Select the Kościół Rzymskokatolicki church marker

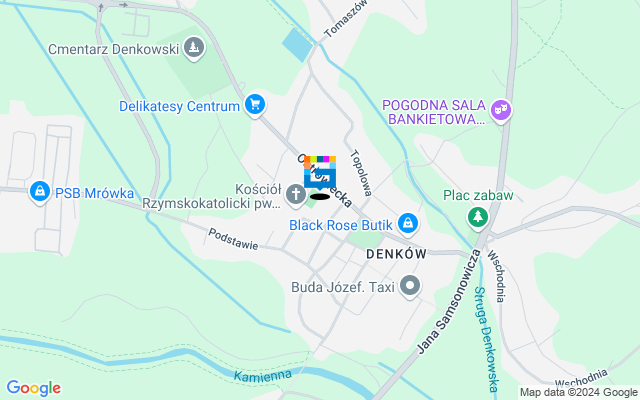click(296, 193)
